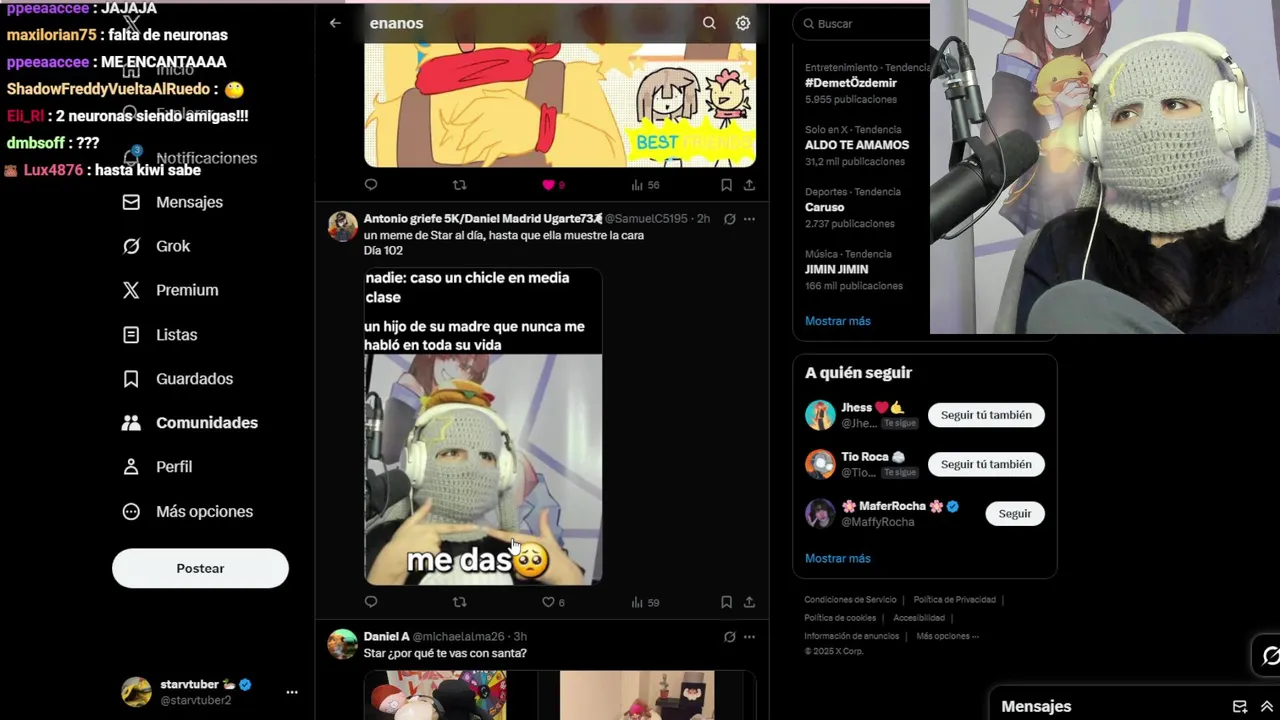Open the #DemetÖzdemir trend

tap(850, 83)
